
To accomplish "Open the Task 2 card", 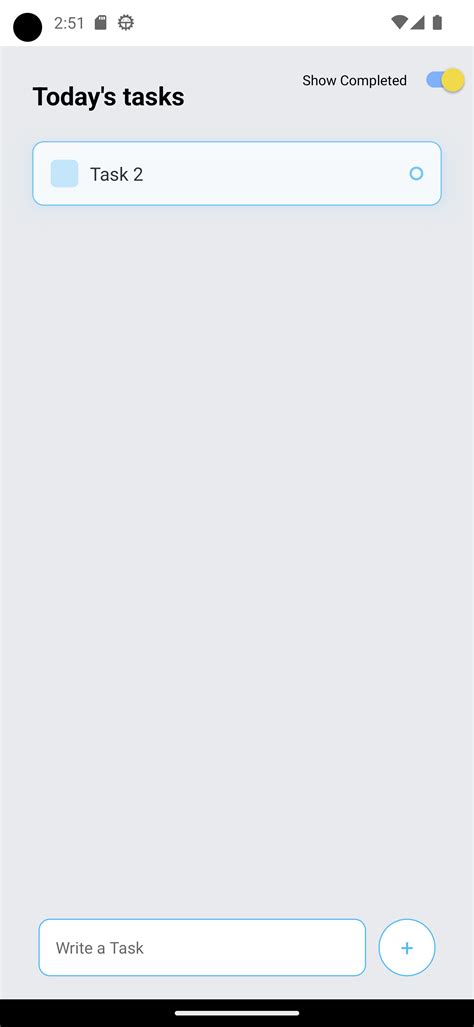I will 237,174.
